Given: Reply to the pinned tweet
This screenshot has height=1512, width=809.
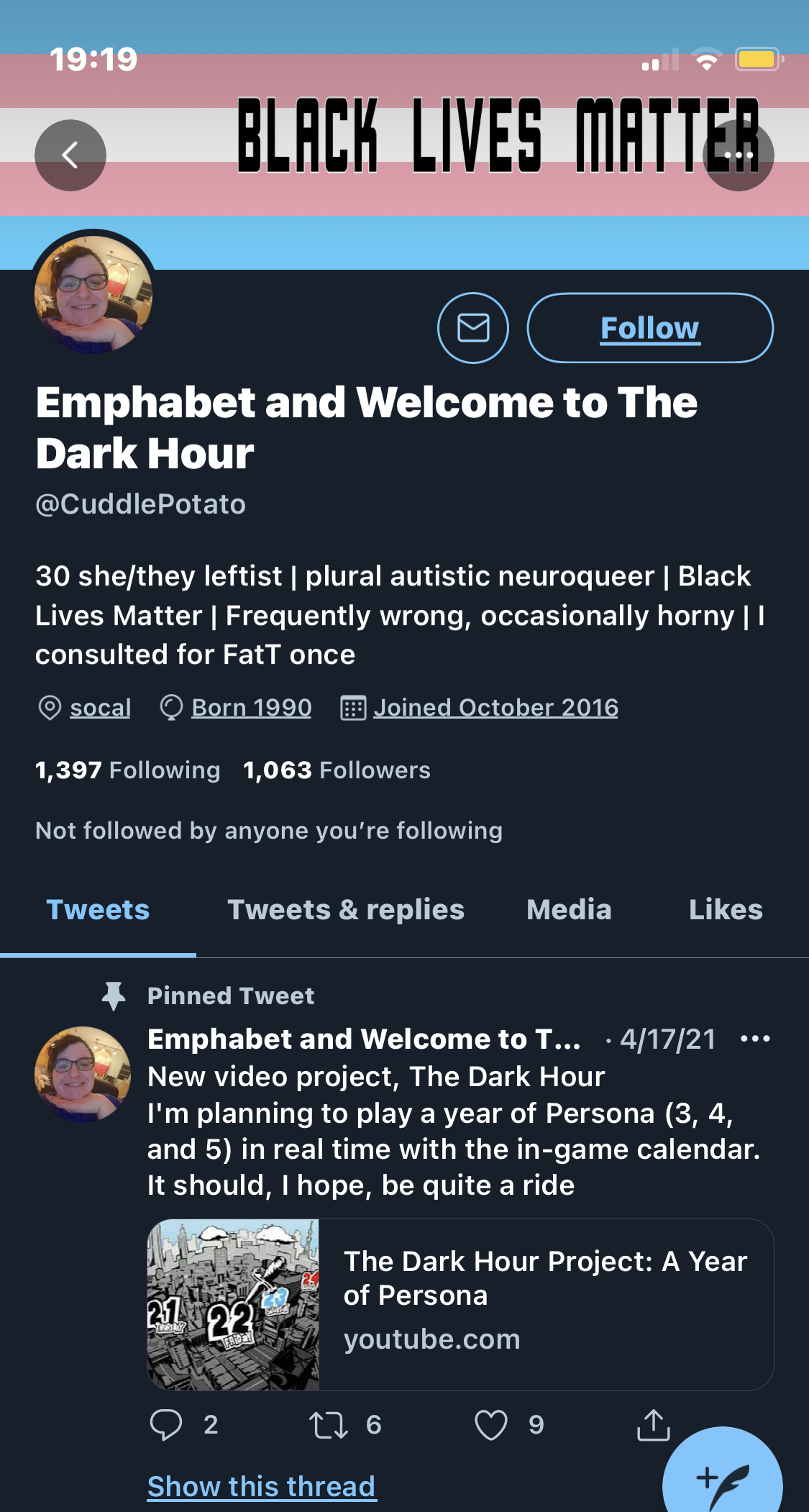Looking at the screenshot, I should [x=166, y=1425].
